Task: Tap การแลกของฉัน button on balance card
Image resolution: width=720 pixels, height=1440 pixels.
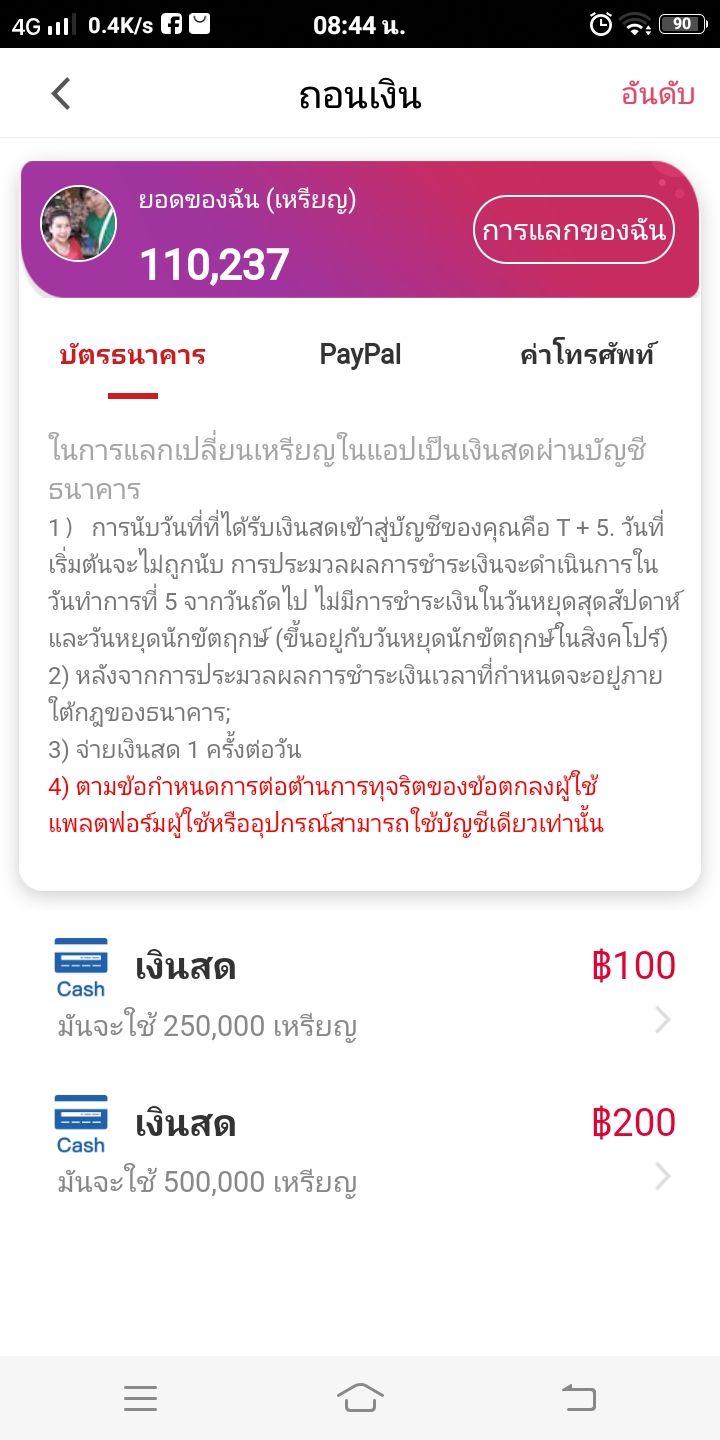Action: point(574,229)
